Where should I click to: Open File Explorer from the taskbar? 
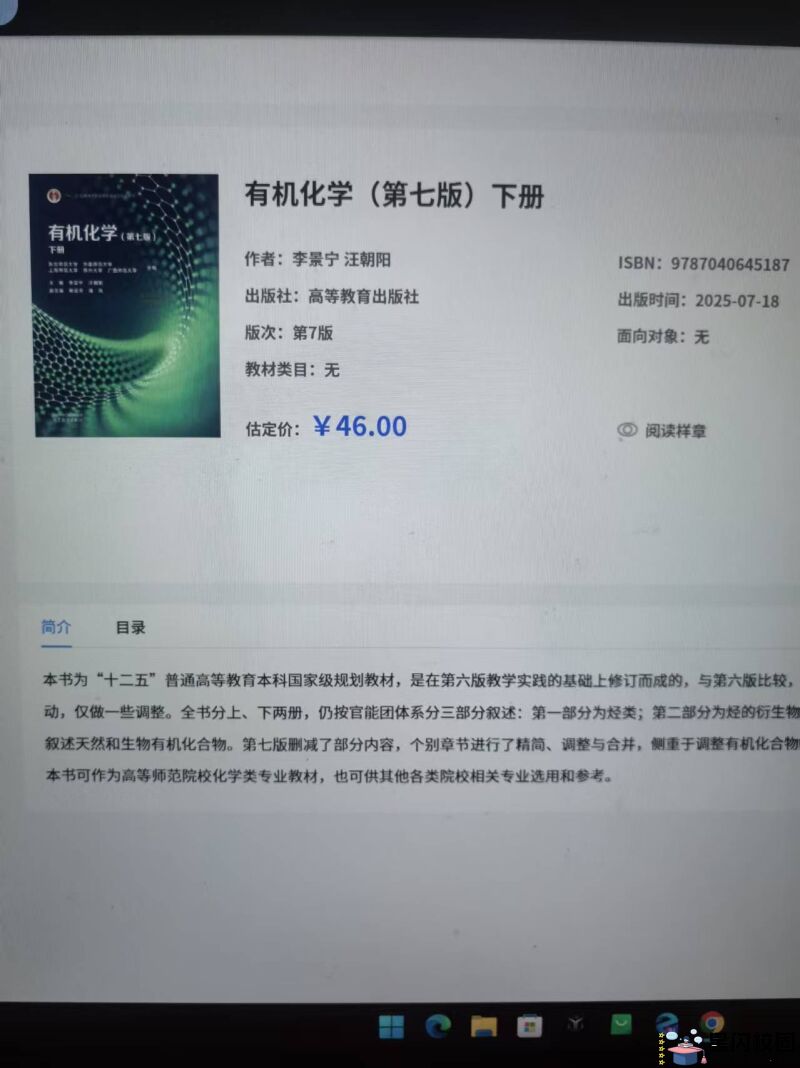point(484,1025)
